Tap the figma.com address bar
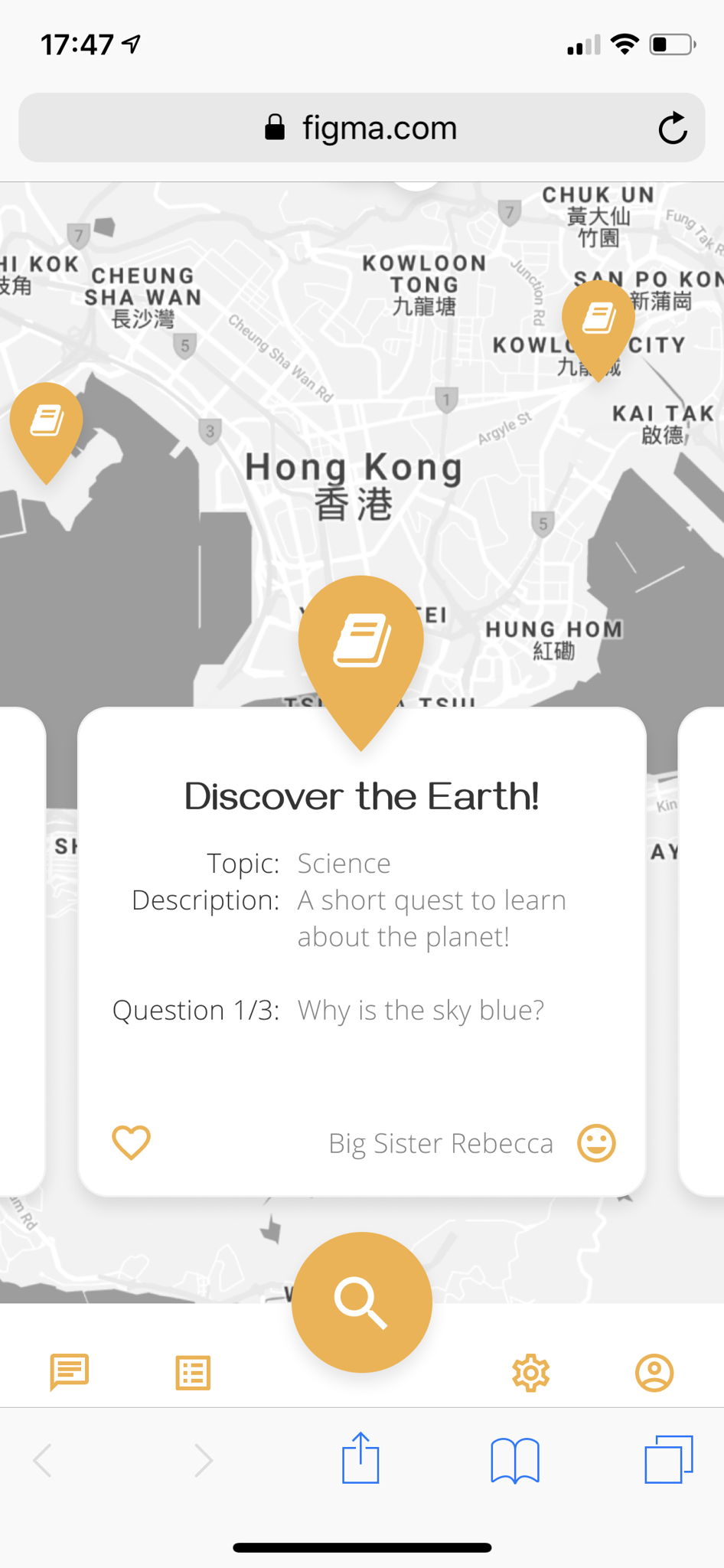Image resolution: width=724 pixels, height=1568 pixels. click(x=361, y=128)
